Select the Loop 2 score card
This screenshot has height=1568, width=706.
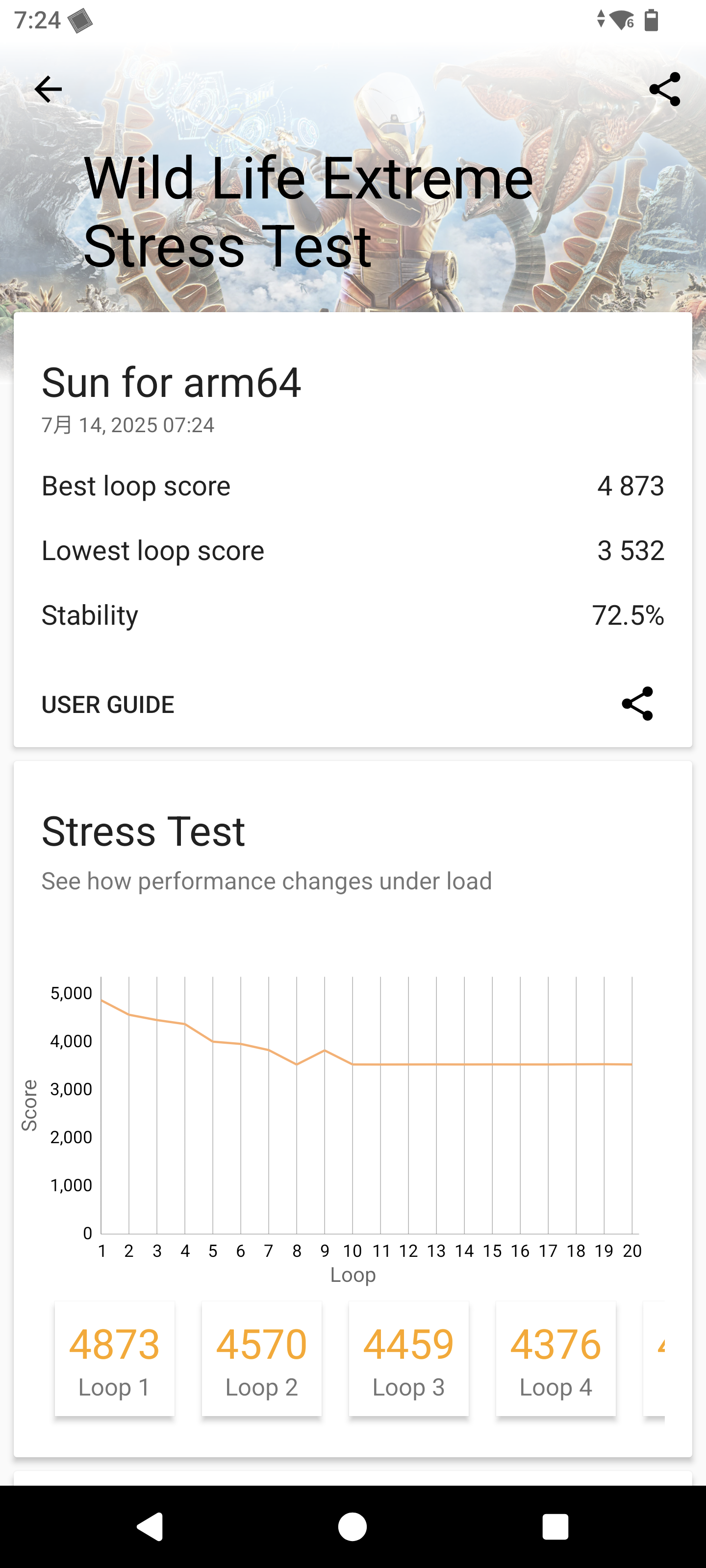261,1358
